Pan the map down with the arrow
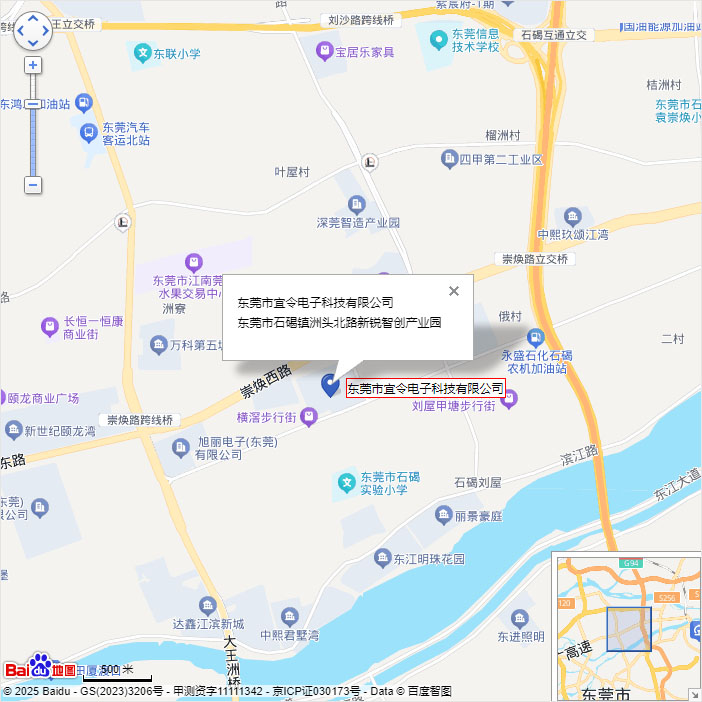Viewport: 702px width, 702px height. click(33, 45)
